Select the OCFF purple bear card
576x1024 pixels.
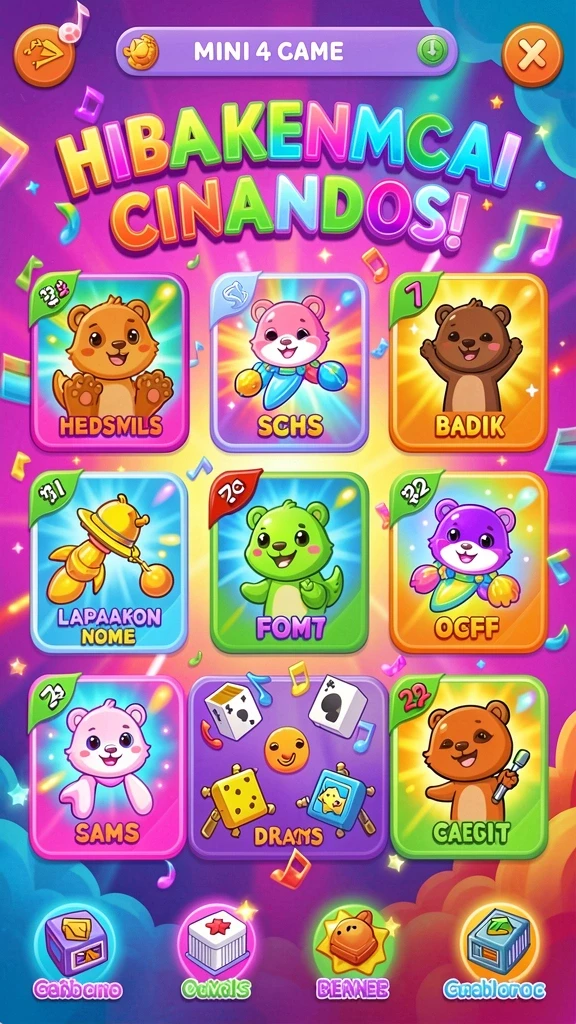468,562
